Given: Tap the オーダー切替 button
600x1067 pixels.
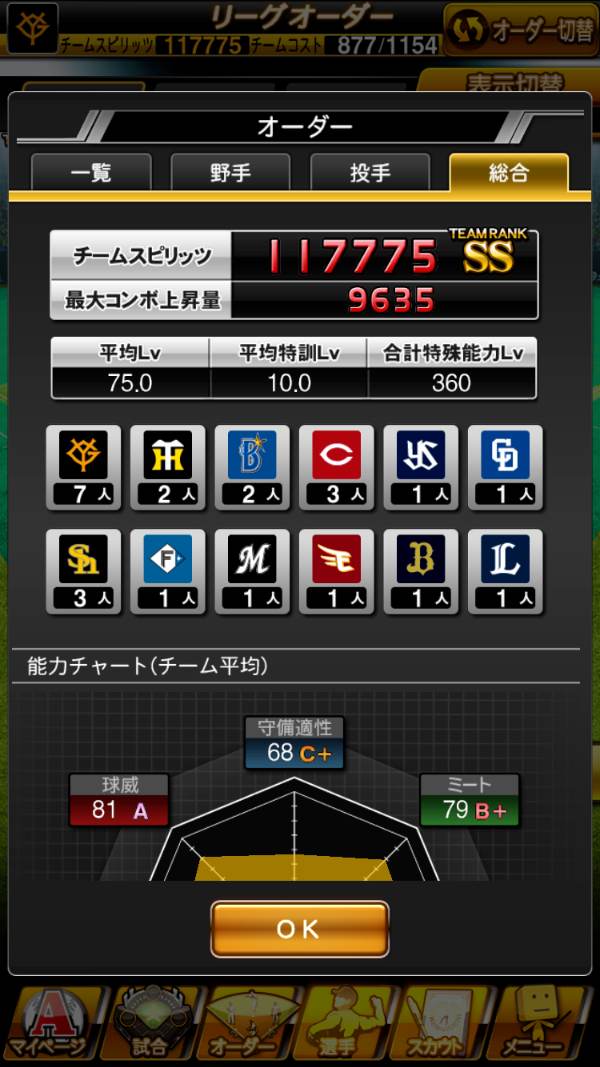Looking at the screenshot, I should pos(520,29).
